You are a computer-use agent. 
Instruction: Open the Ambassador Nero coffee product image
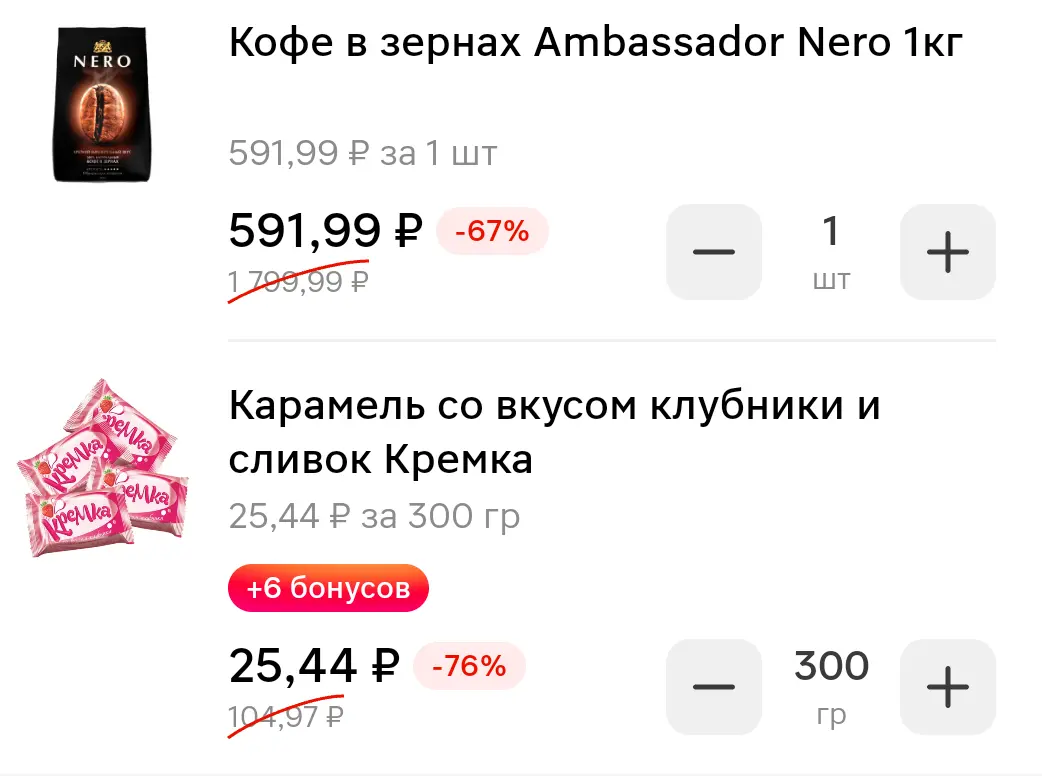102,104
